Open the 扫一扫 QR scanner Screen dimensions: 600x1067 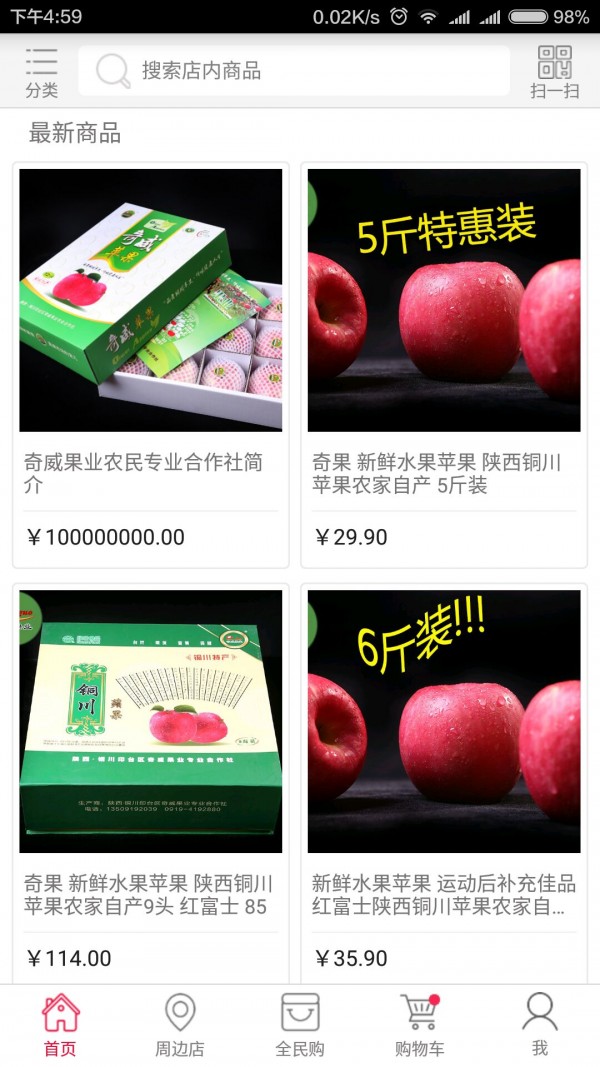pyautogui.click(x=555, y=72)
